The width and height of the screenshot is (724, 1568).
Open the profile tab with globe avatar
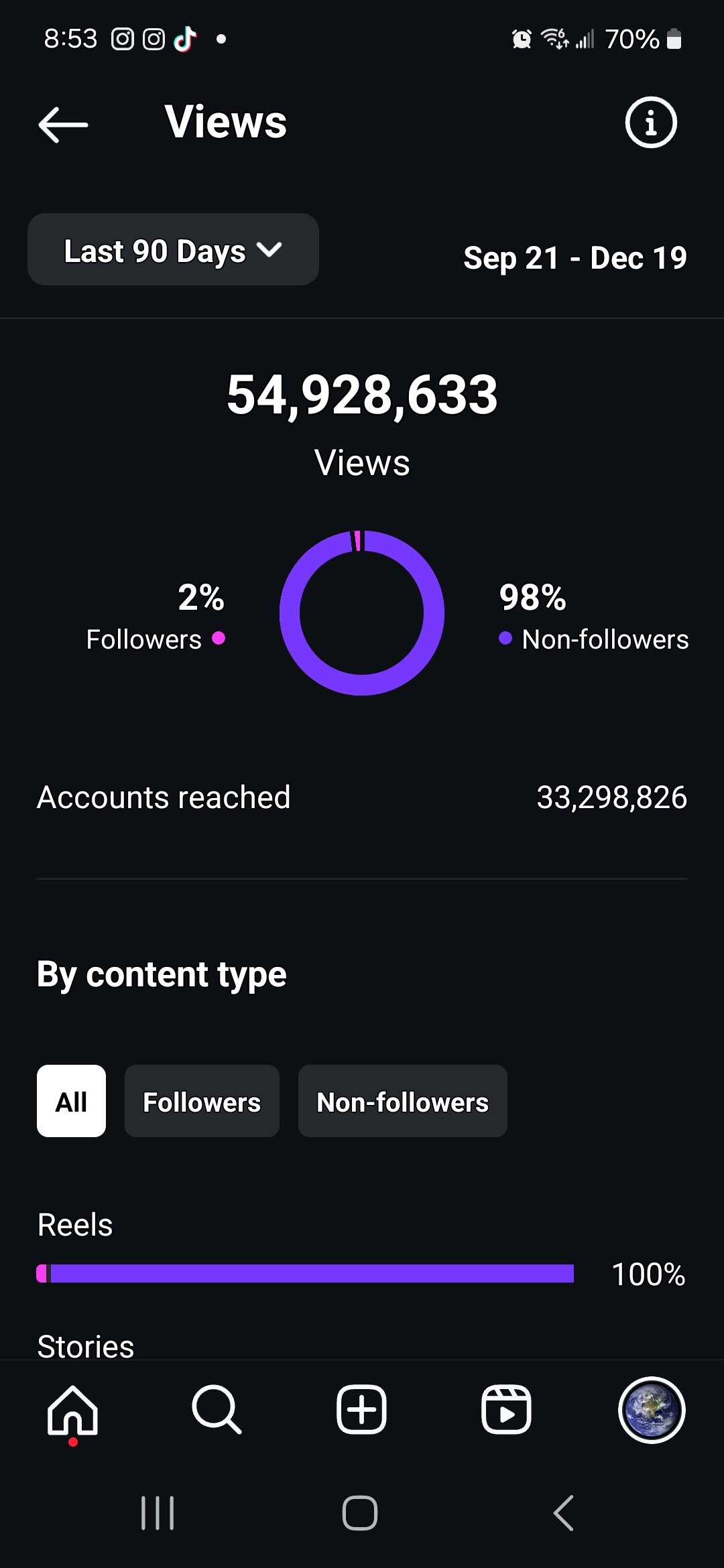click(651, 1410)
